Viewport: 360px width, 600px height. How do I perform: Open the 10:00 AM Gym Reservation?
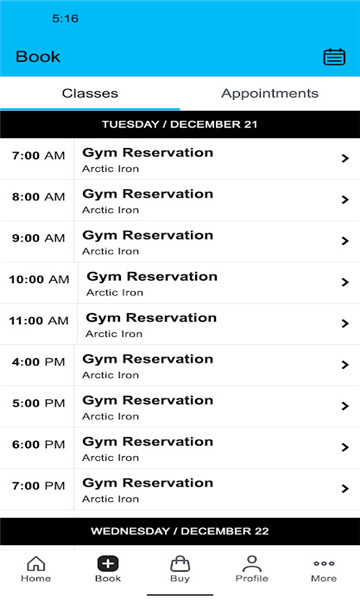click(x=180, y=283)
